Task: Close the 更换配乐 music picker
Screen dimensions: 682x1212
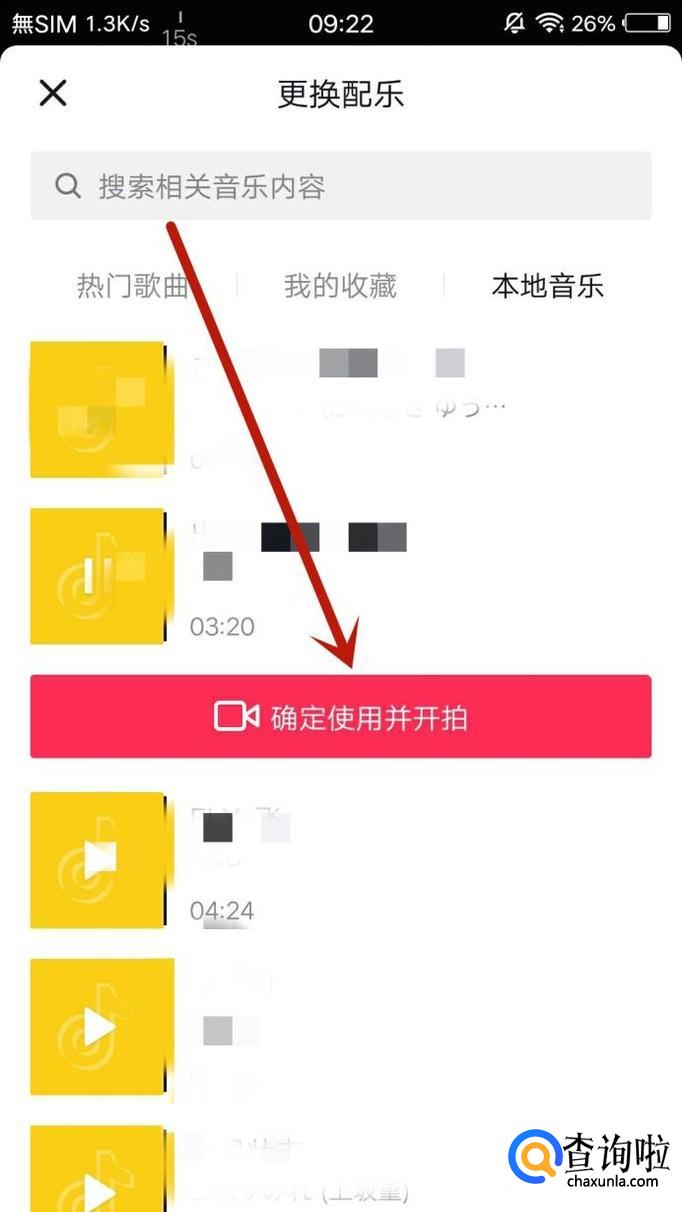Action: coord(52,94)
